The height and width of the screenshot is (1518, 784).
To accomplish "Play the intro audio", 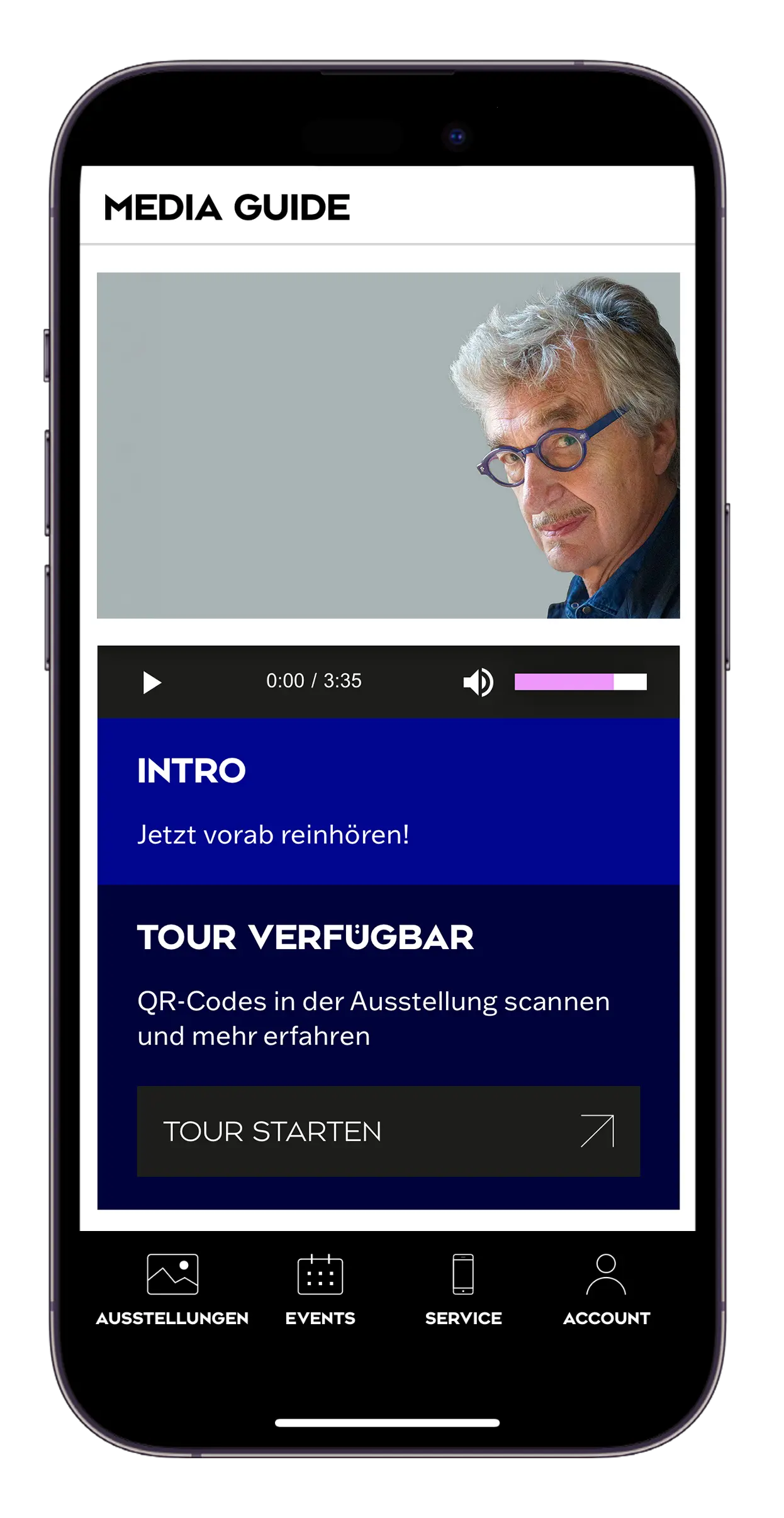I will coord(152,682).
